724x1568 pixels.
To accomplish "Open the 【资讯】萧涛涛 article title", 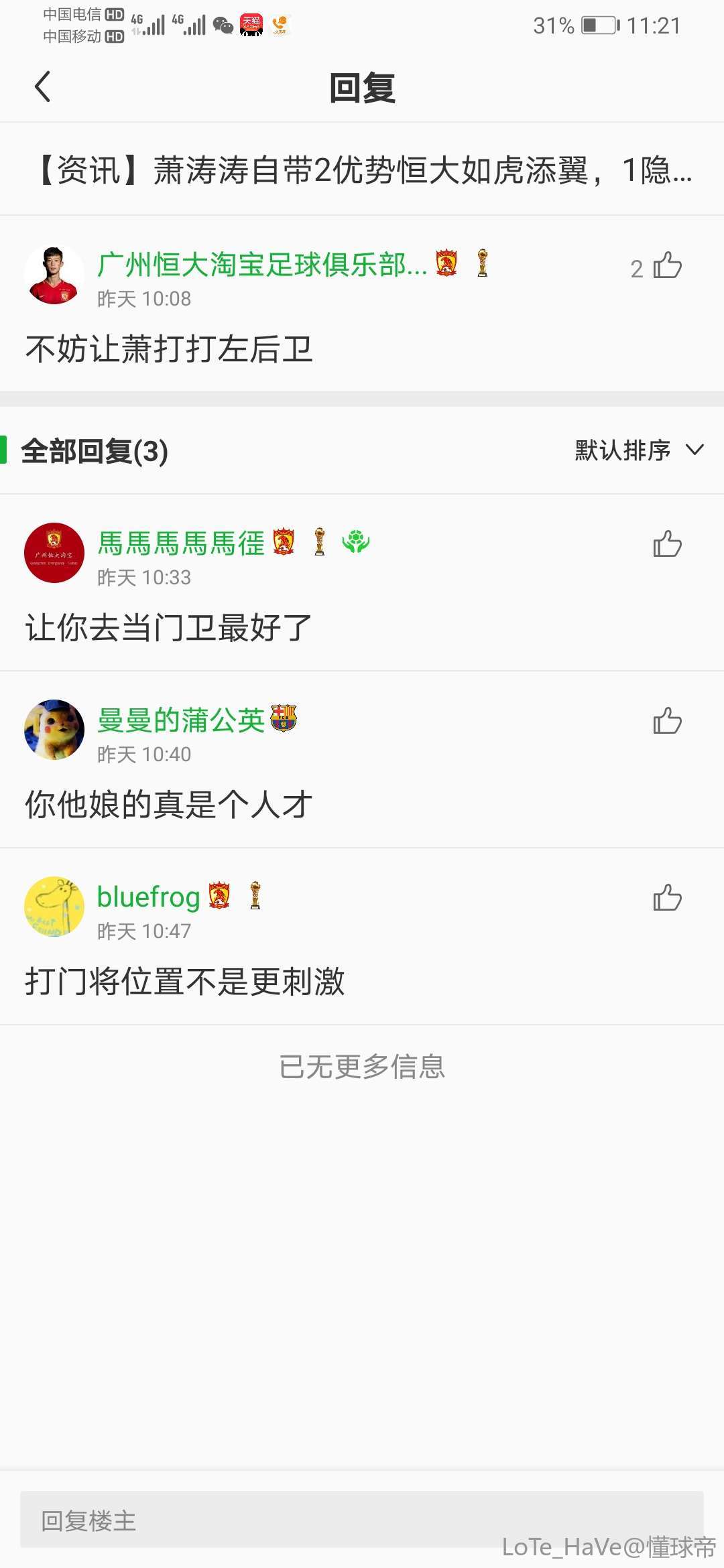I will pos(362,170).
